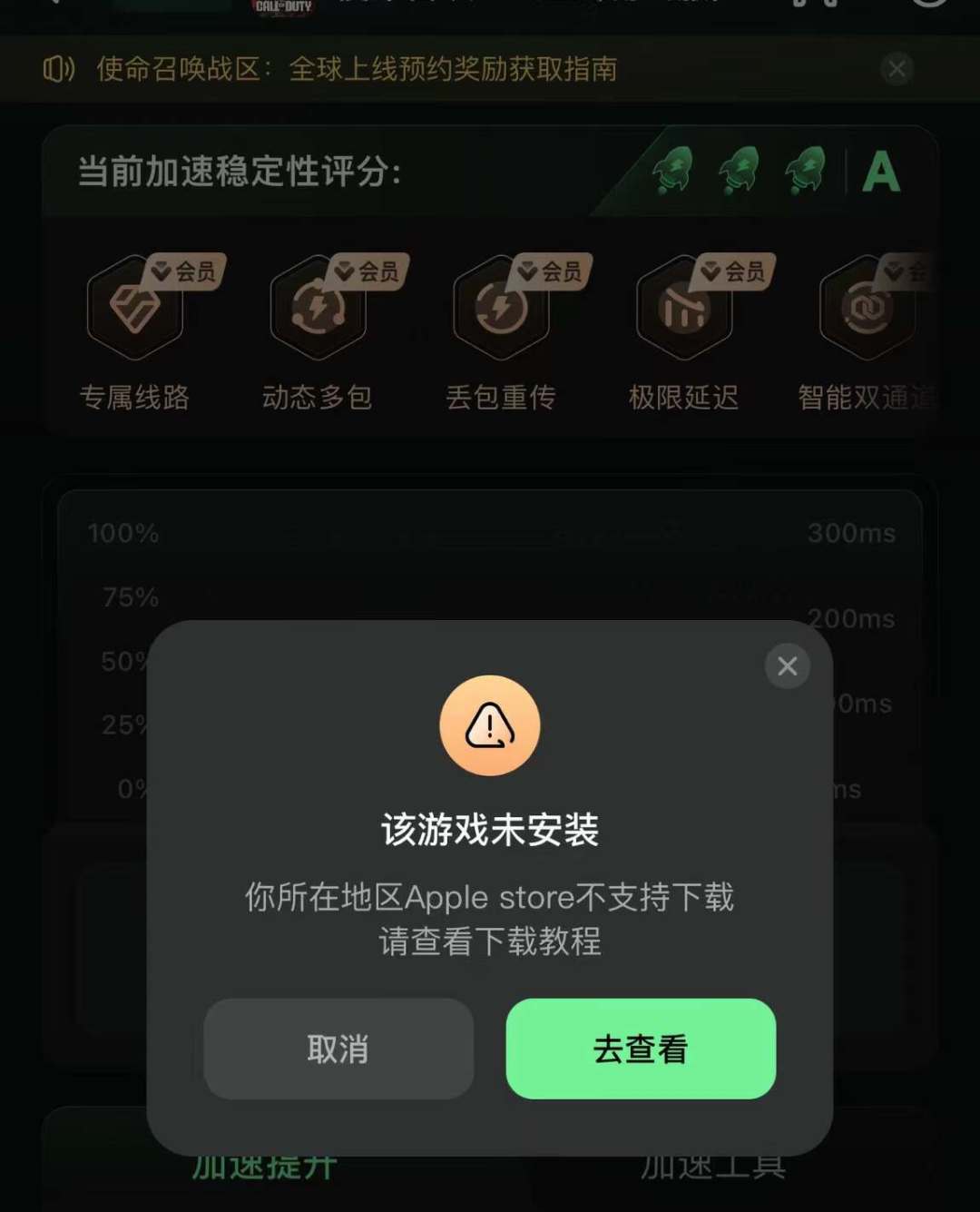Tap the warning icon in the dialog
The height and width of the screenshot is (1212, 980).
click(490, 724)
